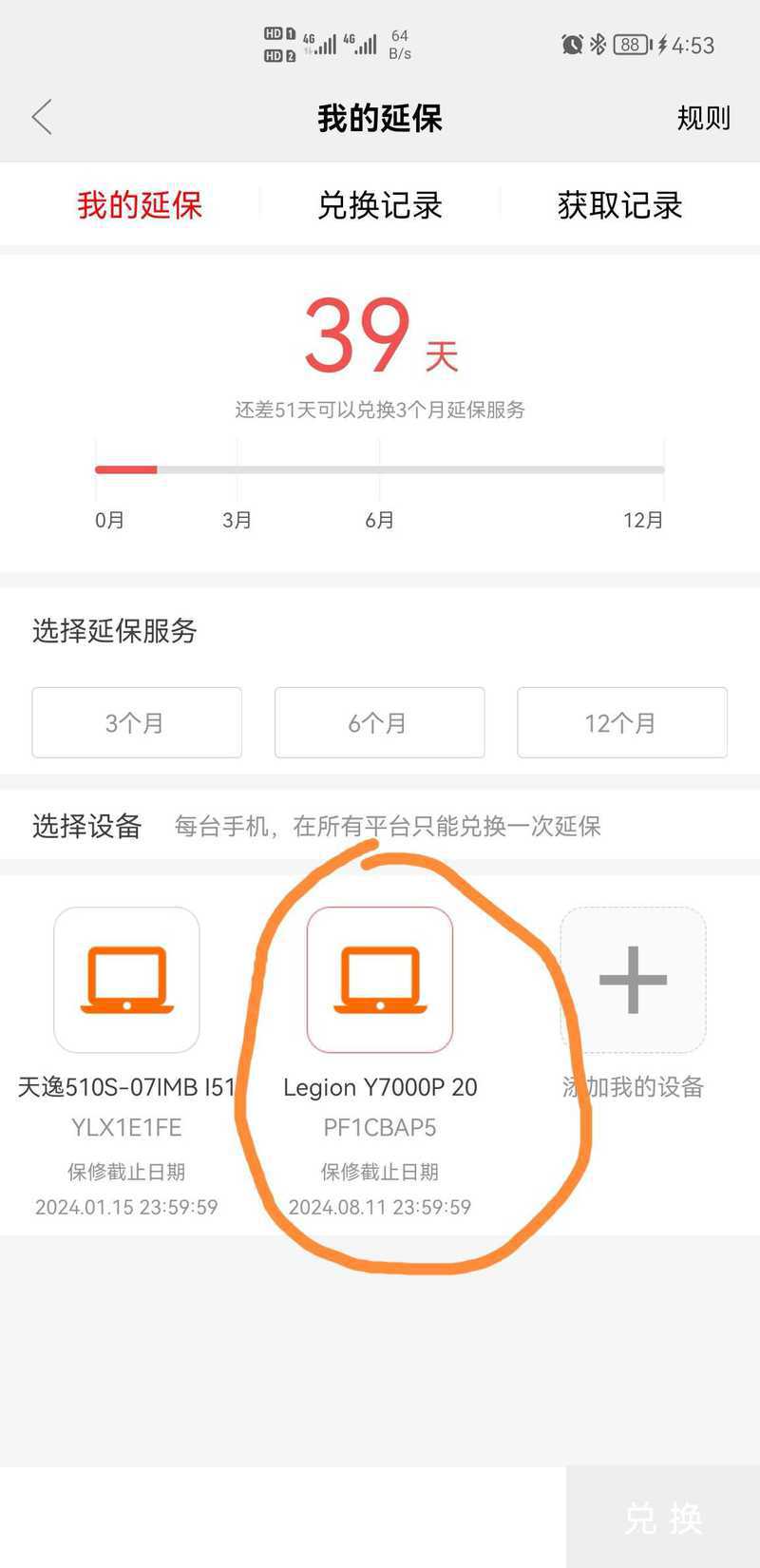Select the 天逸510S-07IMB device
Image resolution: width=760 pixels, height=1568 pixels.
tap(126, 980)
